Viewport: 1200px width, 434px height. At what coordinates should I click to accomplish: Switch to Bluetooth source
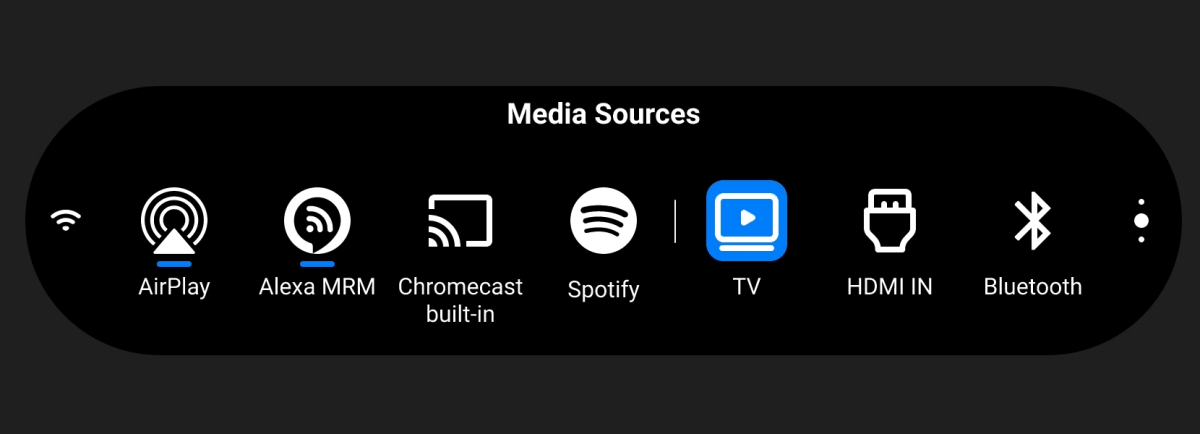pyautogui.click(x=1032, y=221)
